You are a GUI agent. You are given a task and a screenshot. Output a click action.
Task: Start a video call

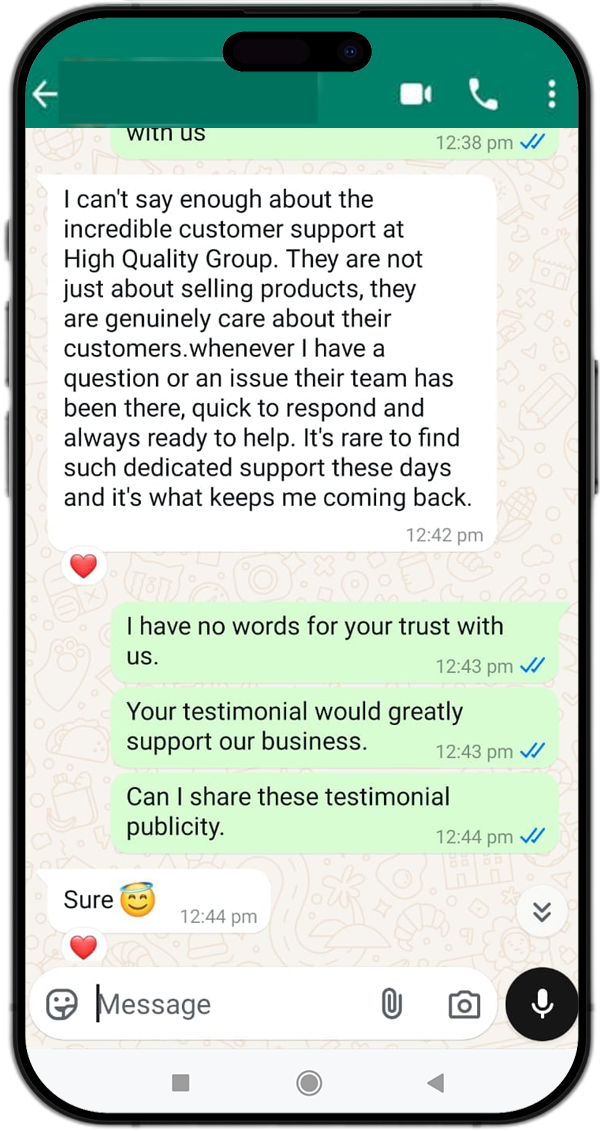pyautogui.click(x=415, y=95)
